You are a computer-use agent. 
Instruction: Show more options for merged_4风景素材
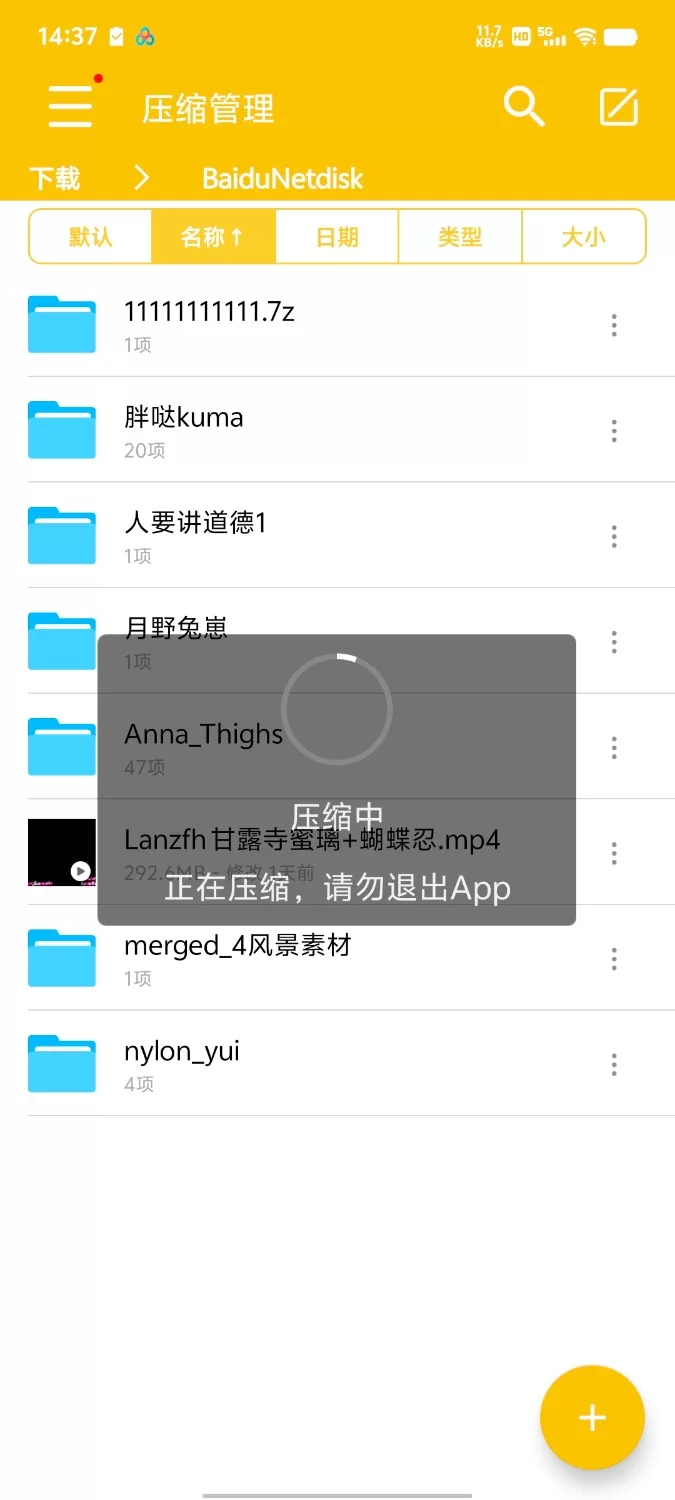tap(614, 959)
